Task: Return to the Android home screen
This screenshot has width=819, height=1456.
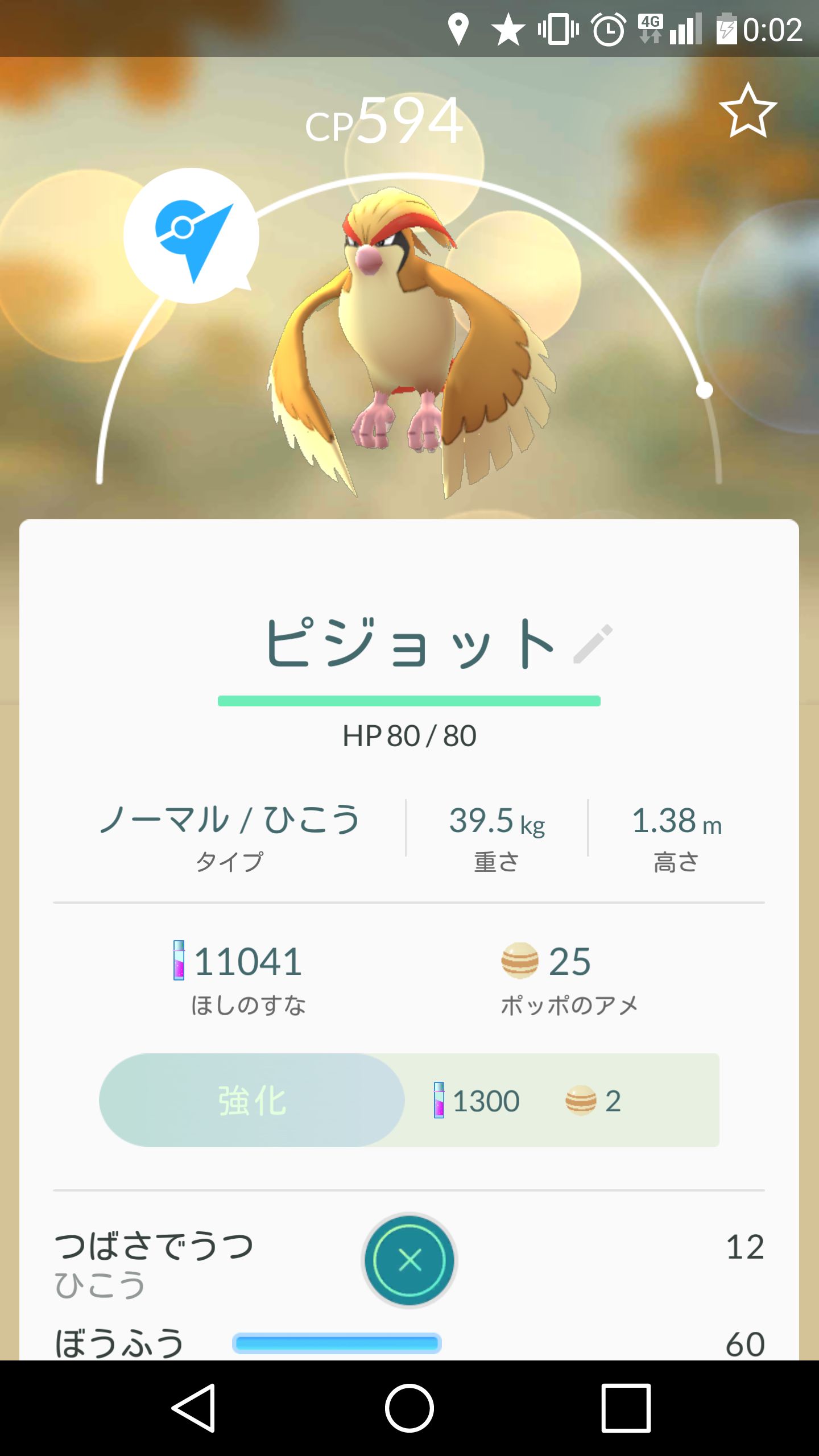Action: pyautogui.click(x=409, y=1408)
